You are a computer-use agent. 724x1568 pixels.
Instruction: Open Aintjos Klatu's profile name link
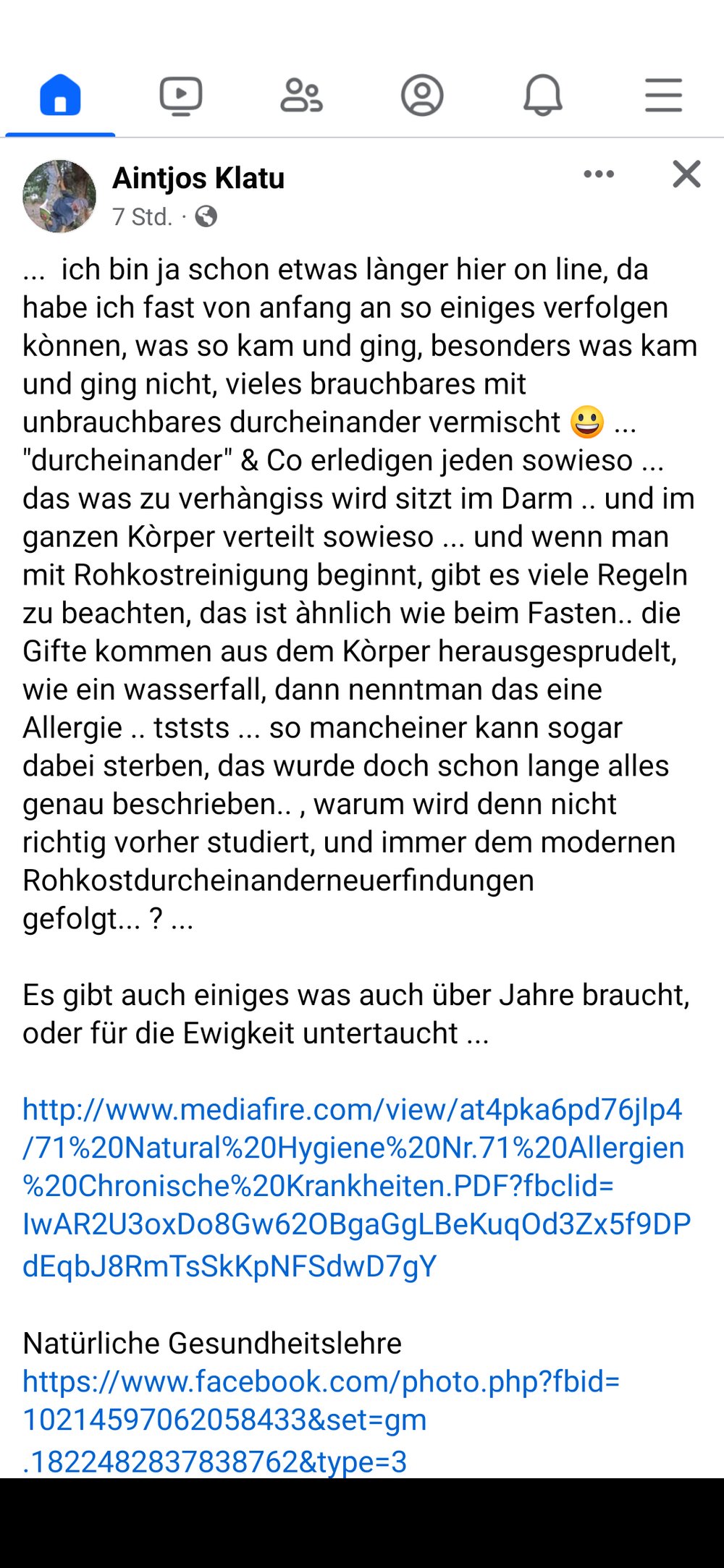click(198, 178)
